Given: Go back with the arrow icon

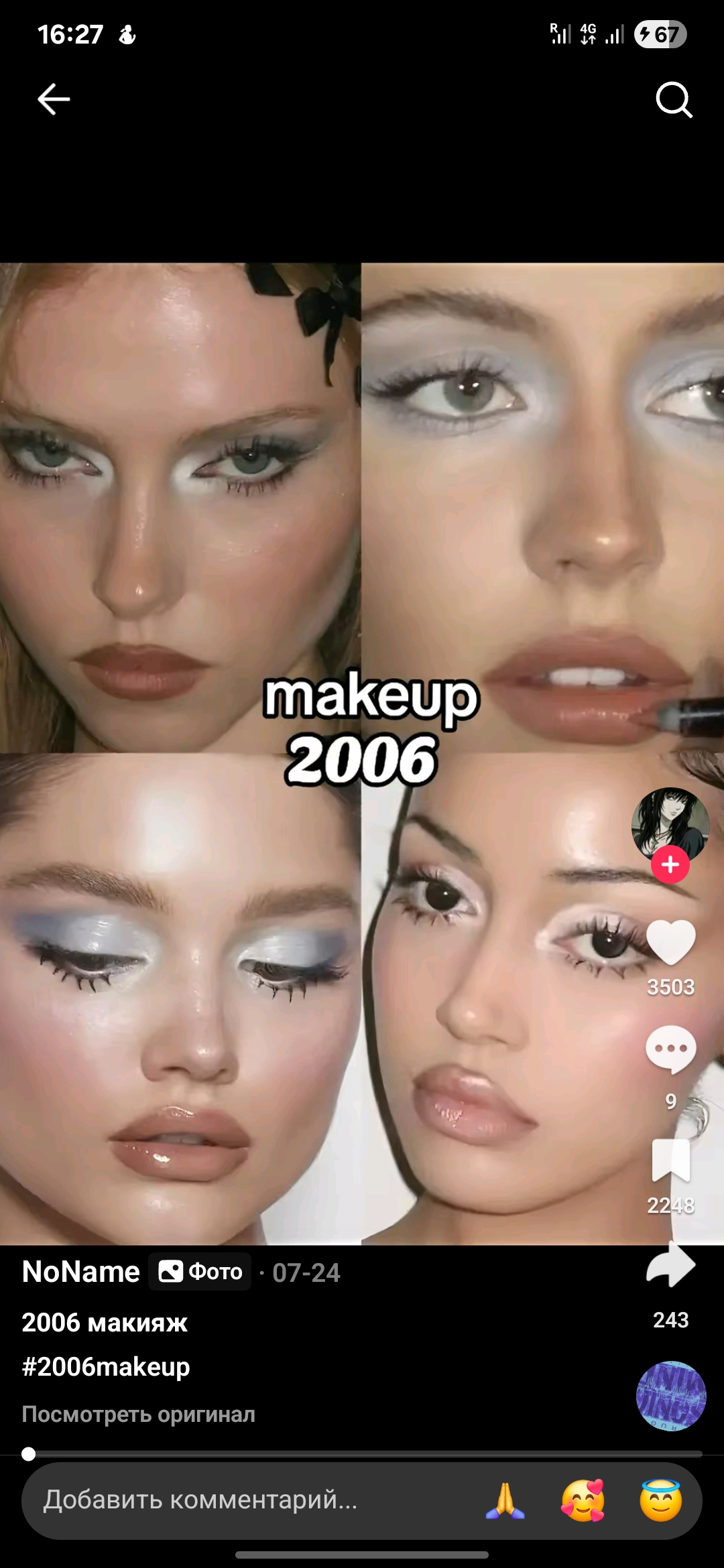Looking at the screenshot, I should coord(54,100).
